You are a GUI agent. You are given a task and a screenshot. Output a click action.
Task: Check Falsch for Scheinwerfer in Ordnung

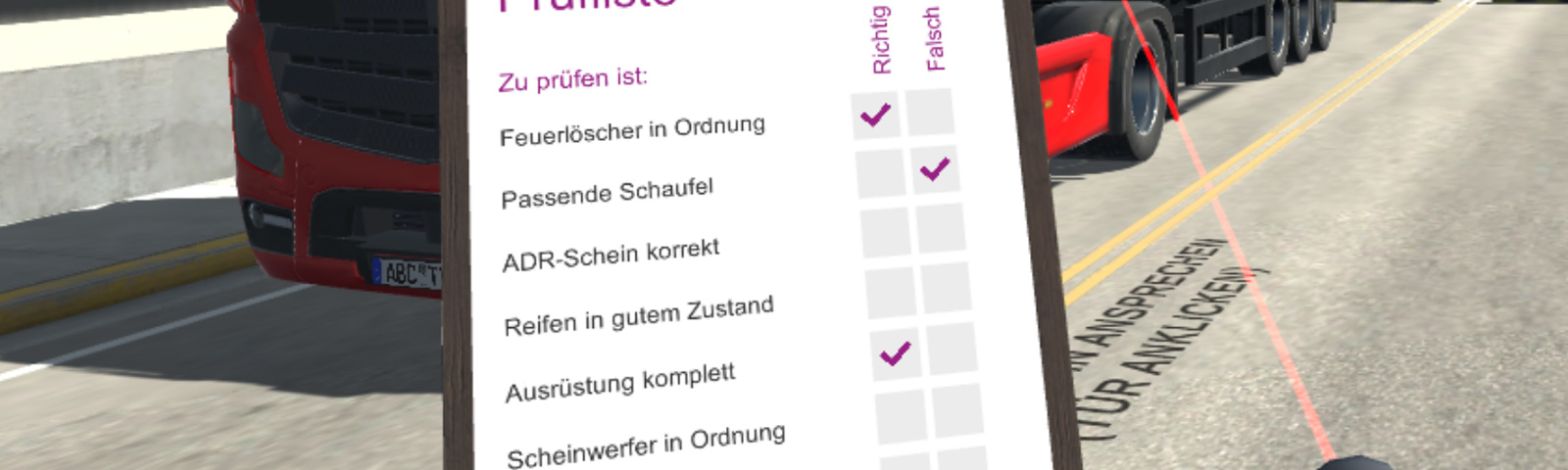point(957,410)
